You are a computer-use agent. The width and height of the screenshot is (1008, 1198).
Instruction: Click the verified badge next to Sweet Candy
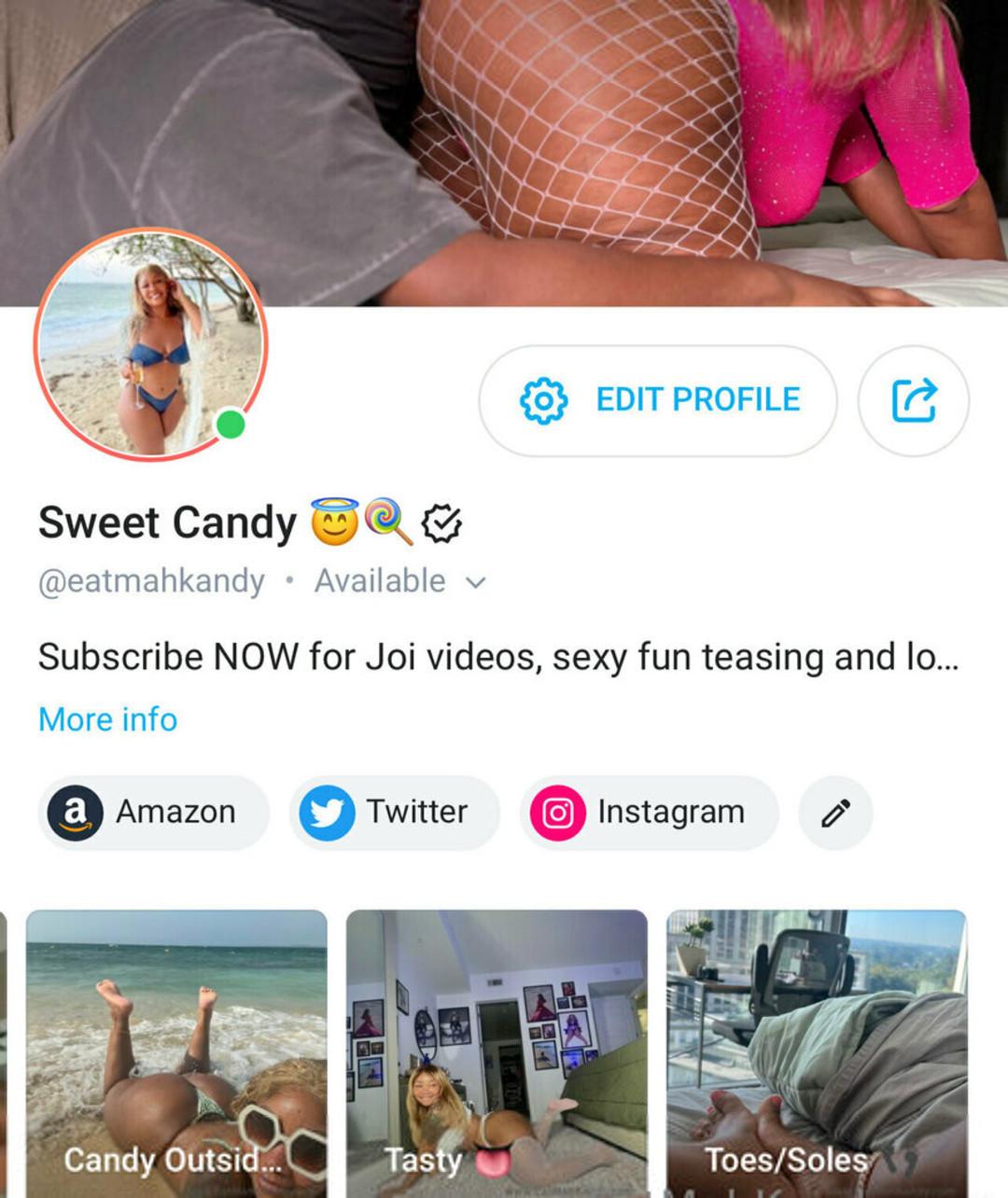pos(442,524)
